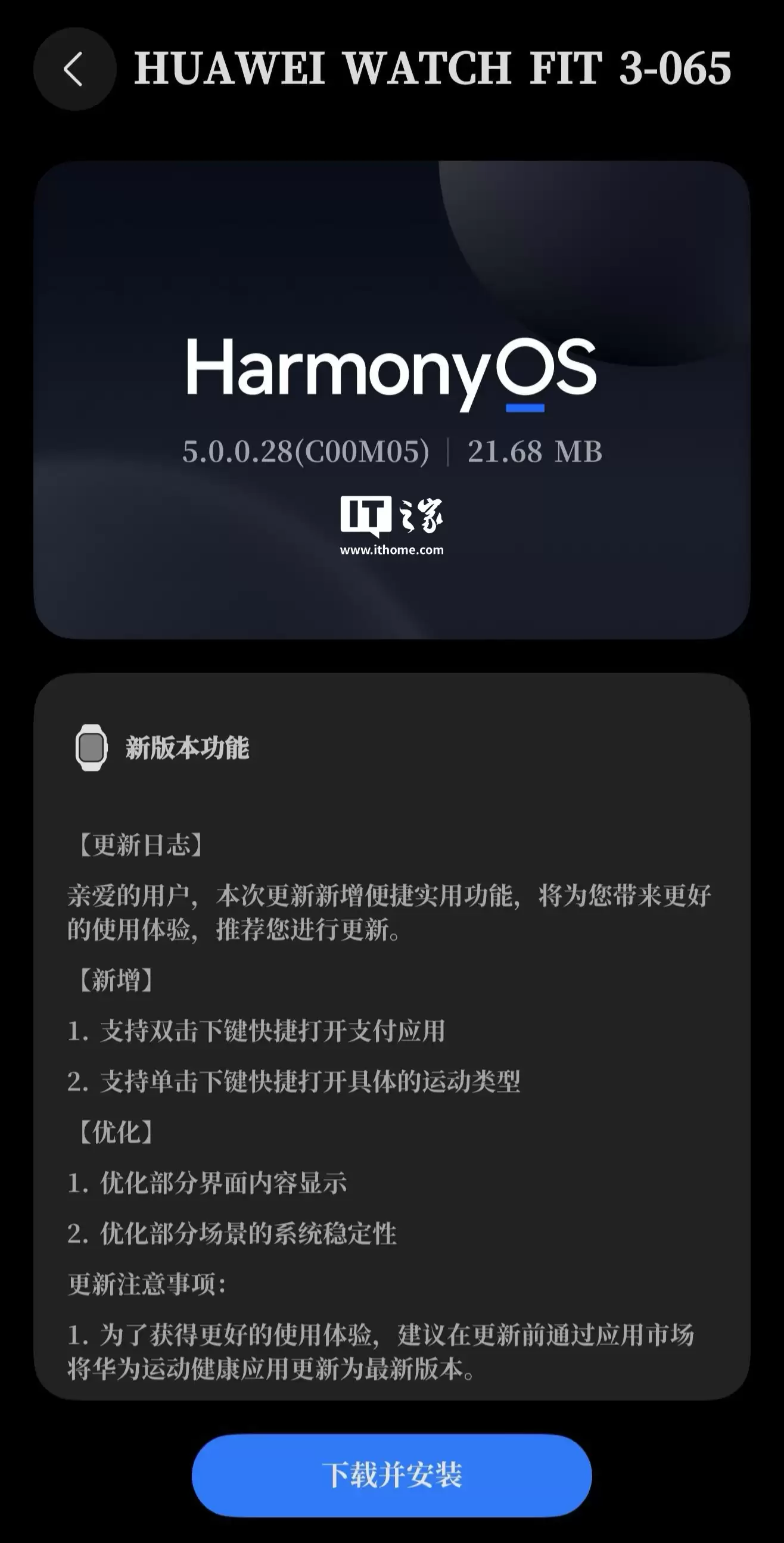The width and height of the screenshot is (784, 1543).
Task: Open the www.ithome.com link
Action: click(x=393, y=550)
